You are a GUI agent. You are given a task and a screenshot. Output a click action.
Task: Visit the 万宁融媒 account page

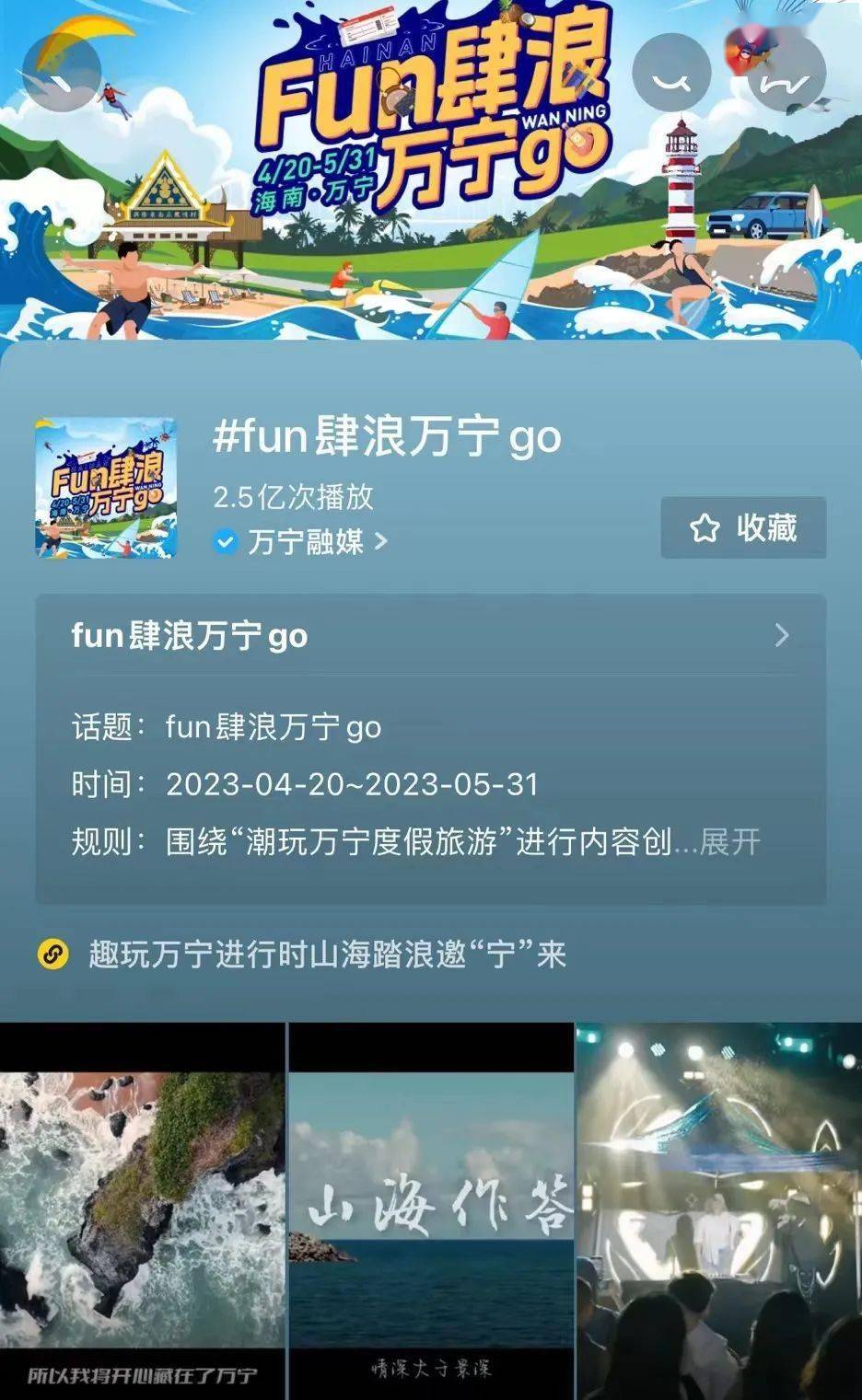coord(304,541)
